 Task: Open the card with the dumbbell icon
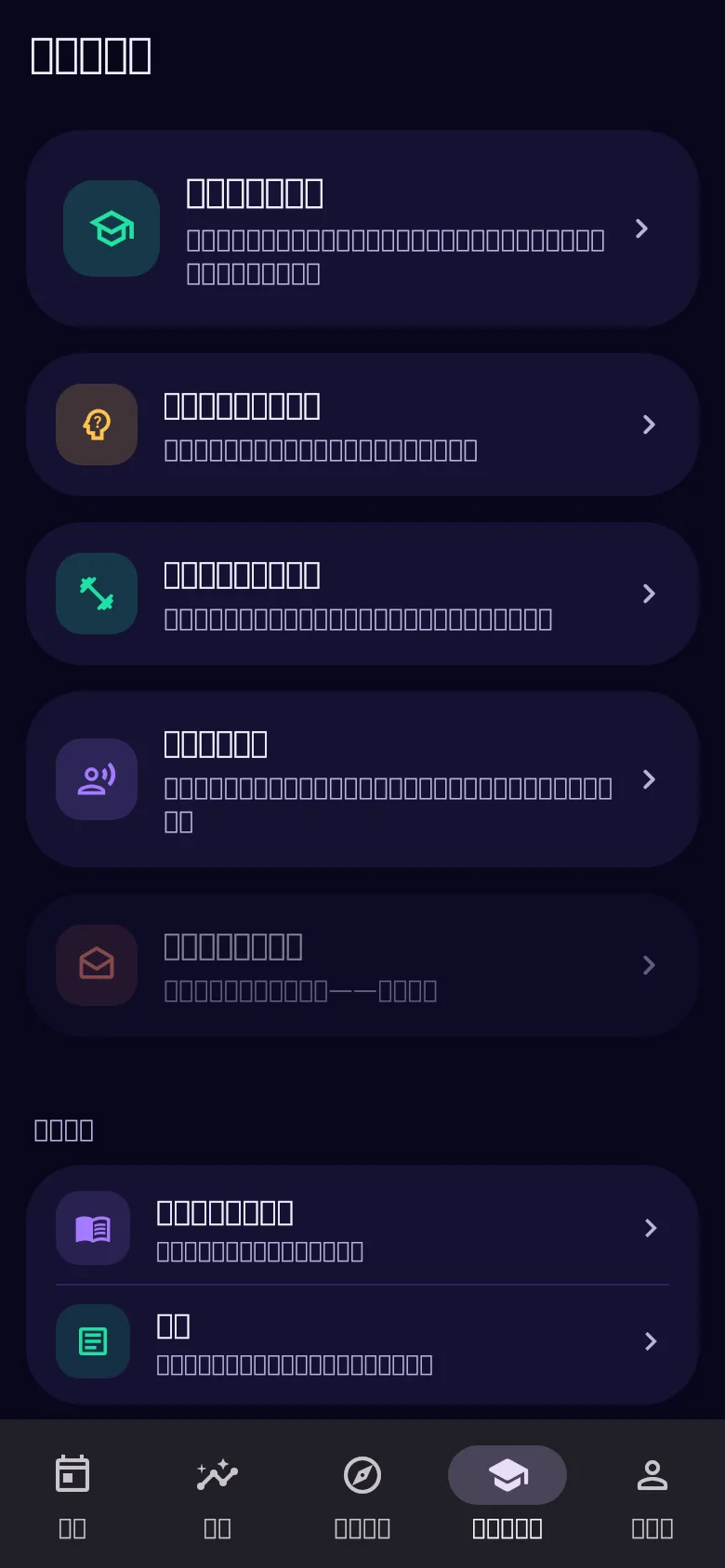click(x=362, y=594)
